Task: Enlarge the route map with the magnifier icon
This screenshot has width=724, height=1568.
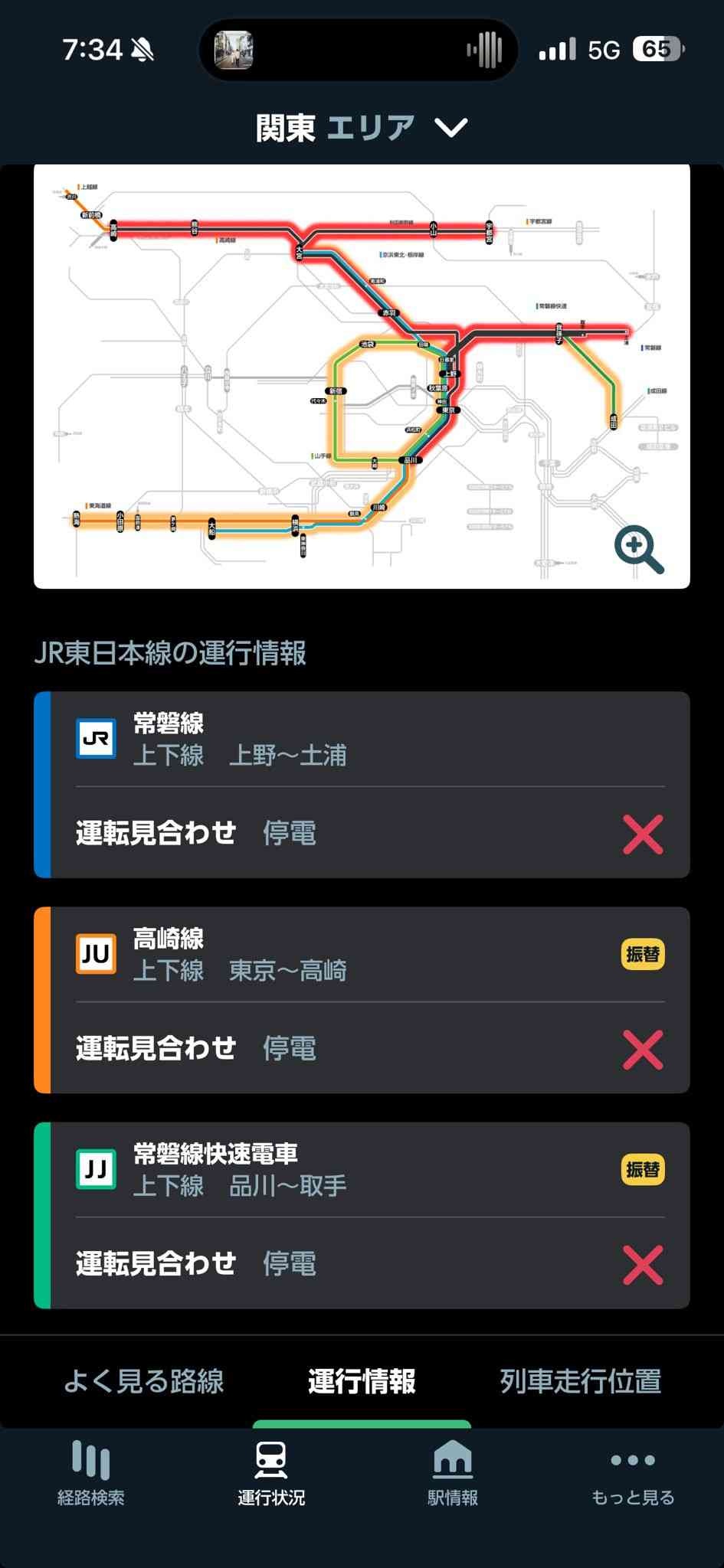Action: point(638,549)
